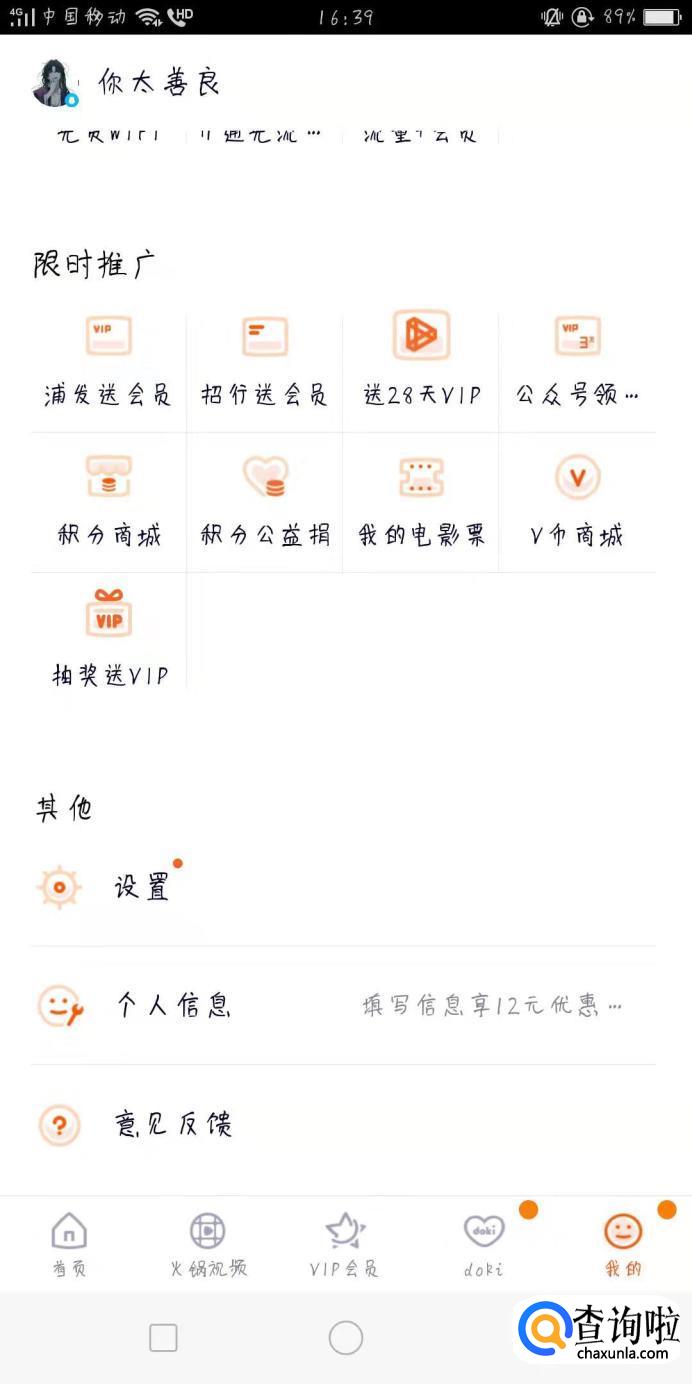Viewport: 692px width, 1384px height.
Task: Tap the system home button
Action: [346, 1337]
